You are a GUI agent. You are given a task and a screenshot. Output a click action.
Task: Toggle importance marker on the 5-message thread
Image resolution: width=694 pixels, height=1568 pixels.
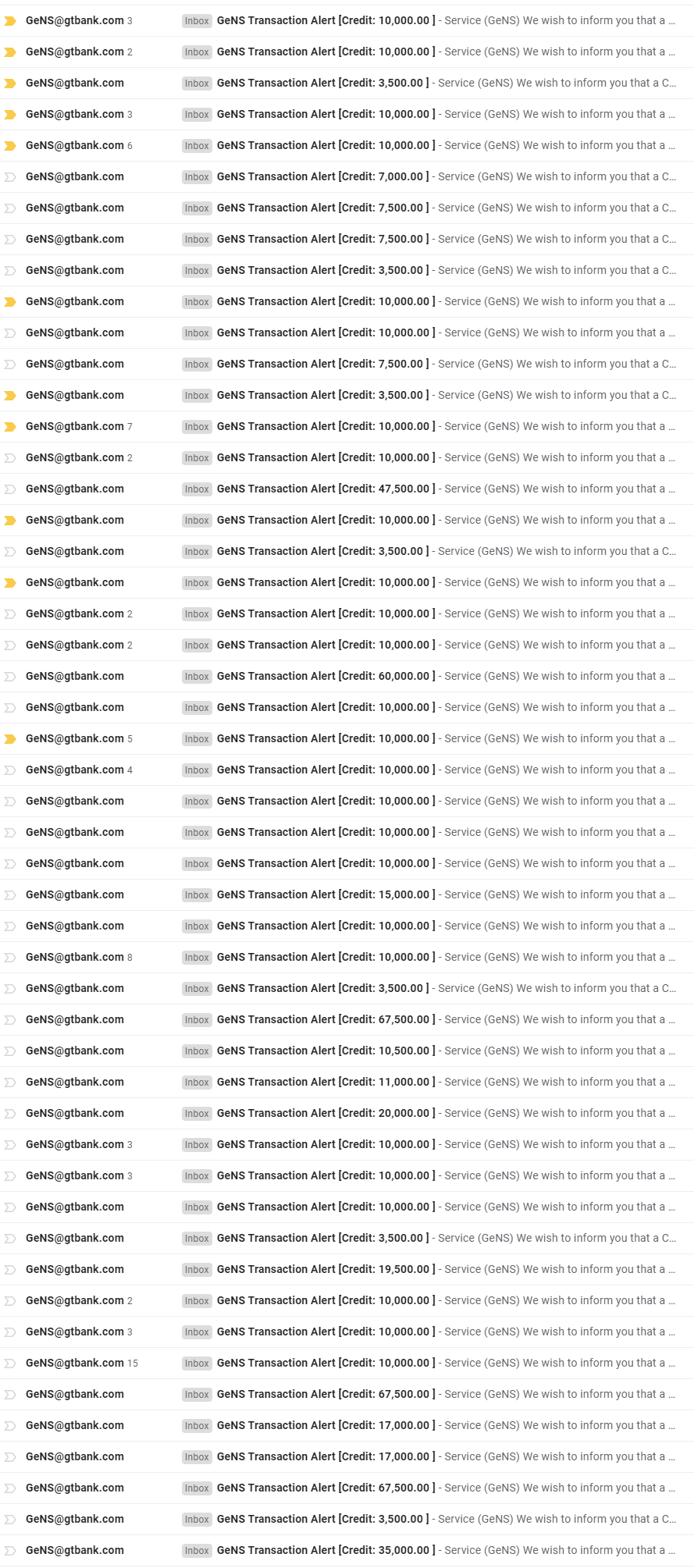click(x=10, y=739)
